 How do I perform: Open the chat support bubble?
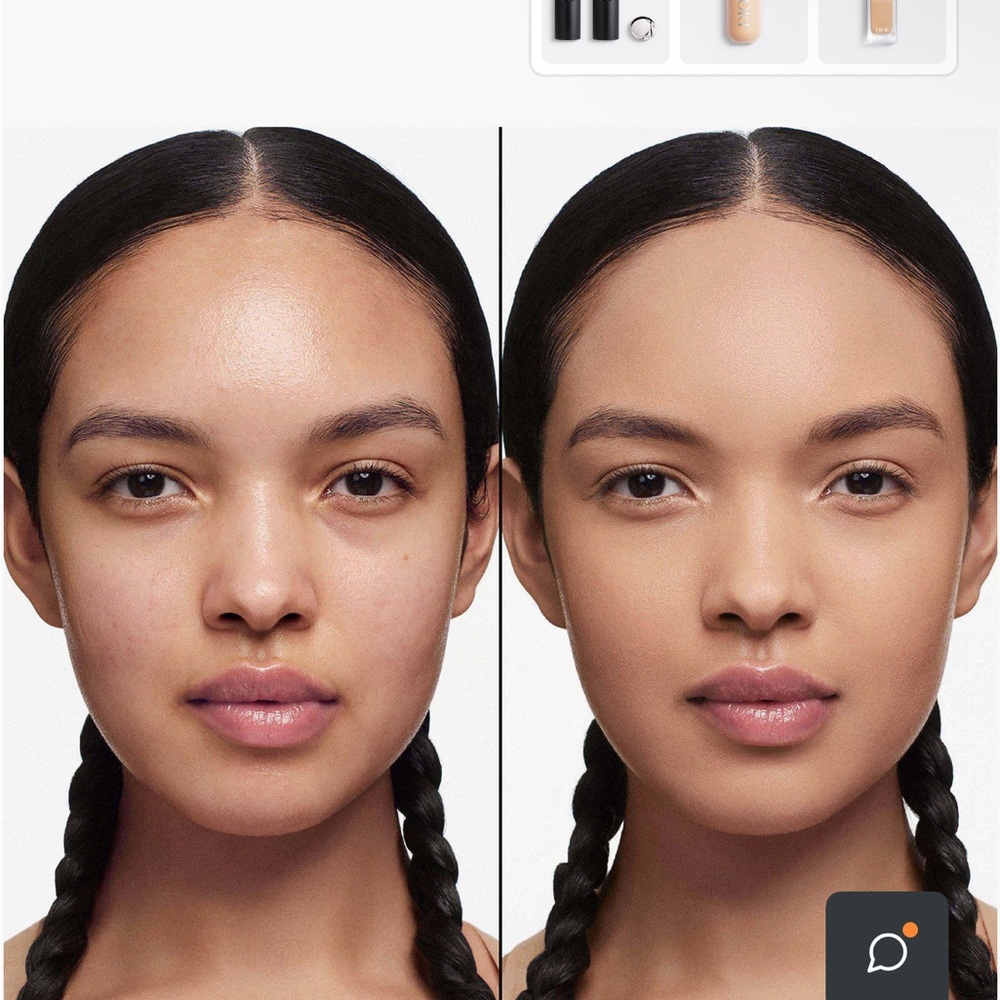pos(886,945)
